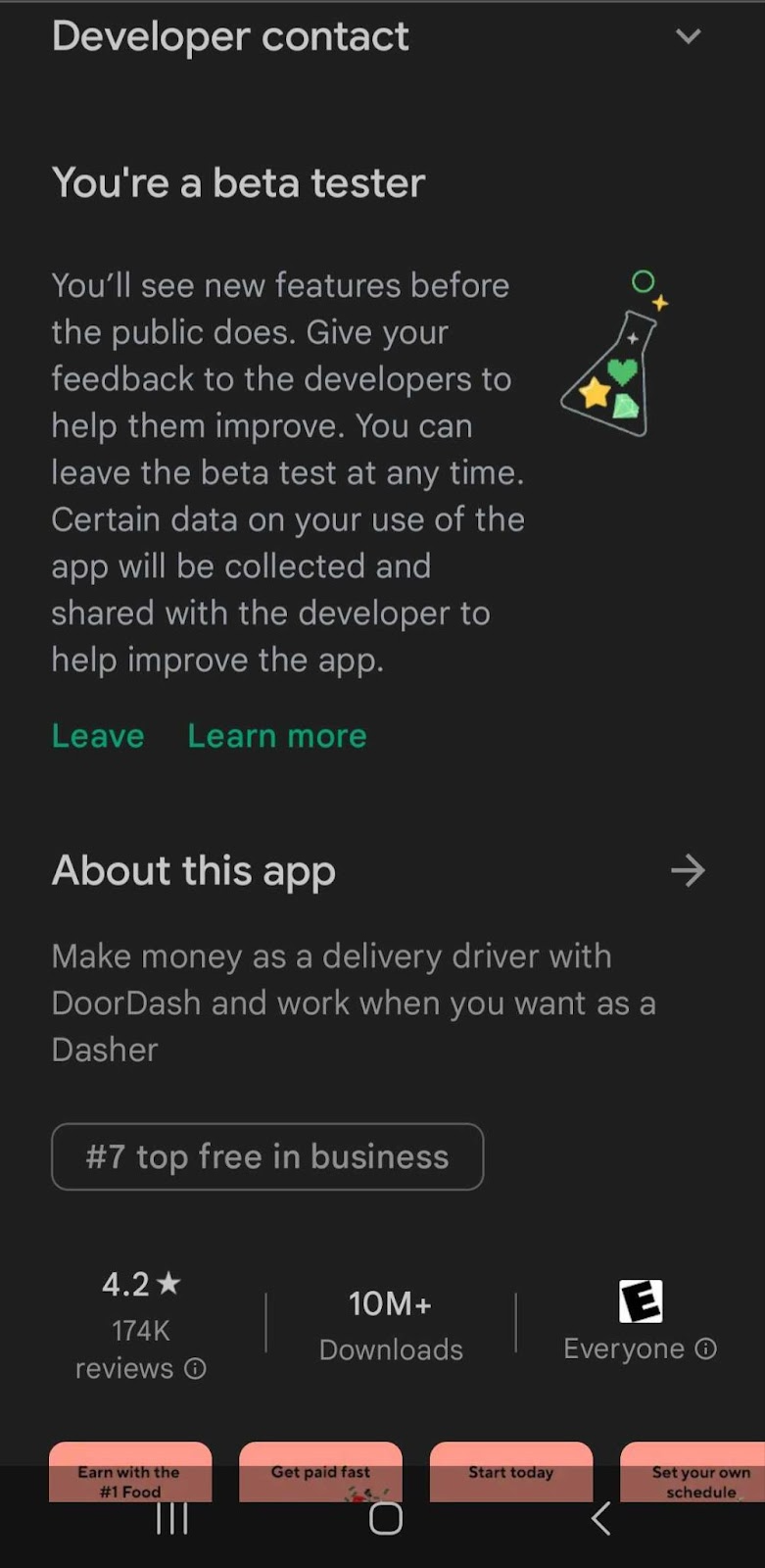Open the About this app arrow
765x1568 pixels.
pyautogui.click(x=689, y=870)
